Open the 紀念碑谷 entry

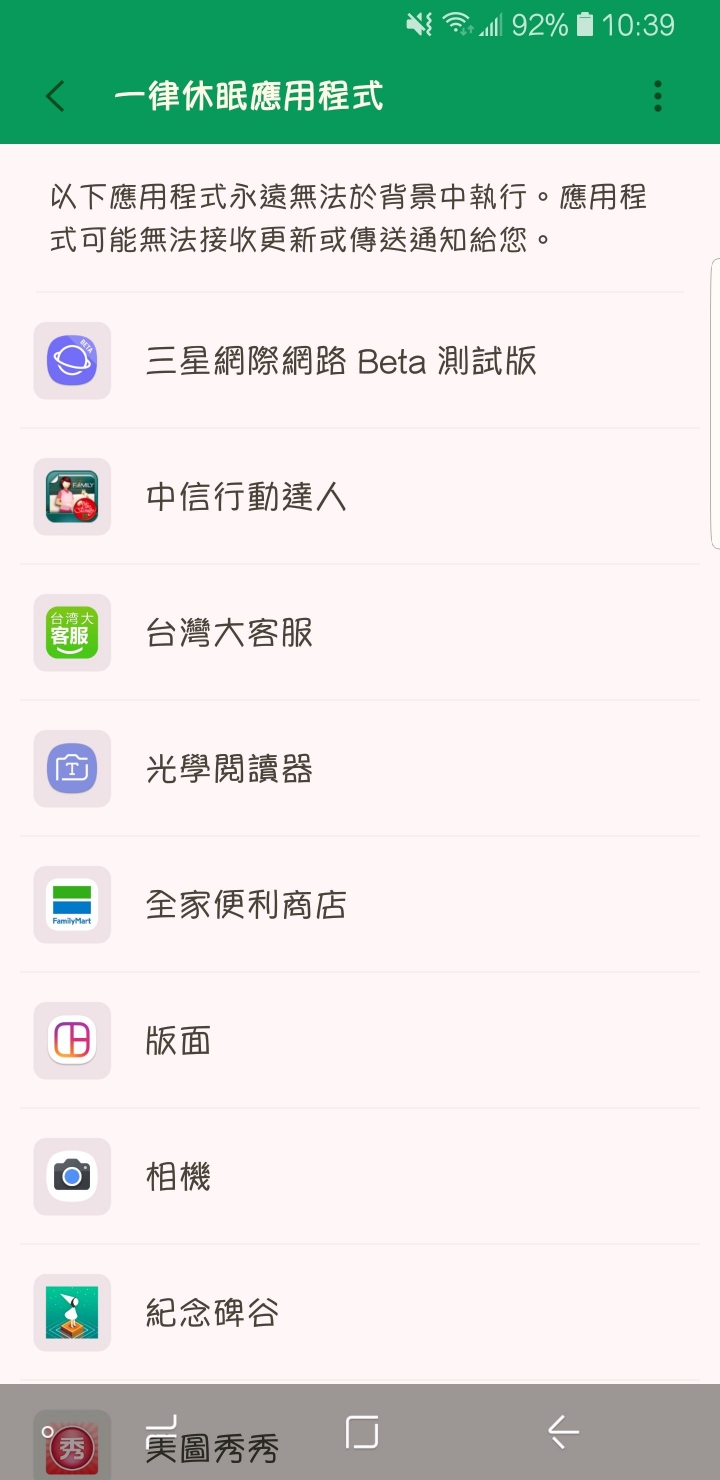click(x=360, y=1313)
